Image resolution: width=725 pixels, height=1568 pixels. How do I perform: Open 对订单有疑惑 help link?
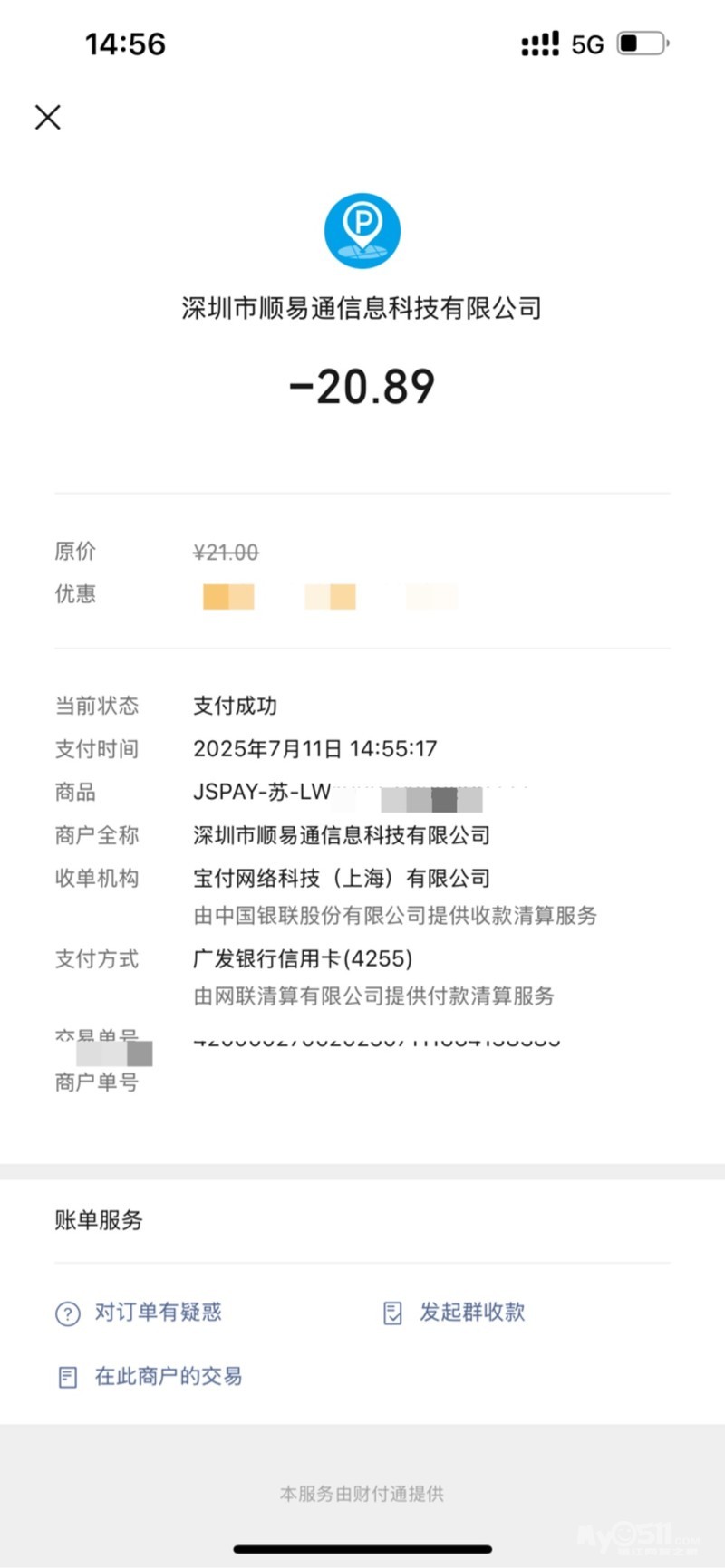click(x=139, y=1312)
